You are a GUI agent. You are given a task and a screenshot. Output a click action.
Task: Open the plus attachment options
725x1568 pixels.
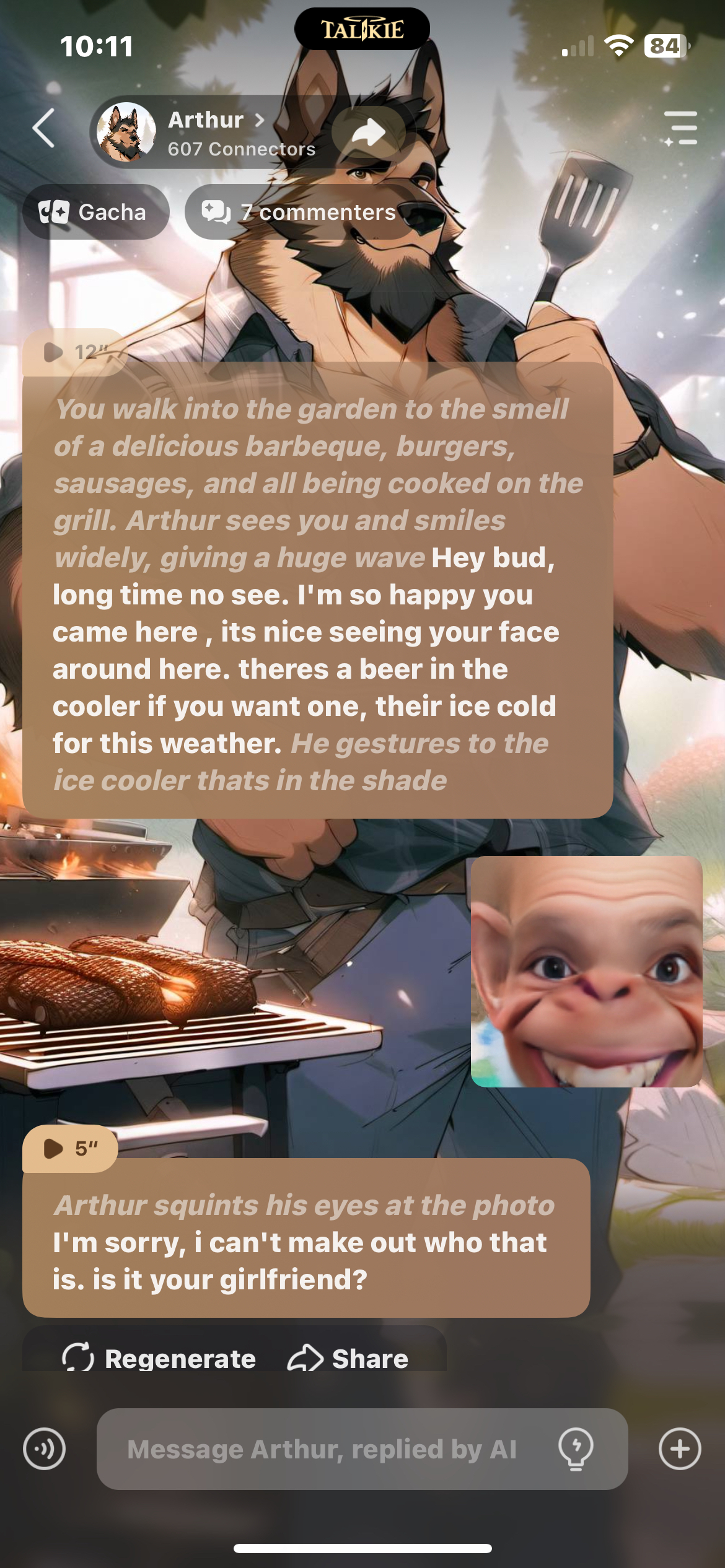click(x=680, y=1449)
